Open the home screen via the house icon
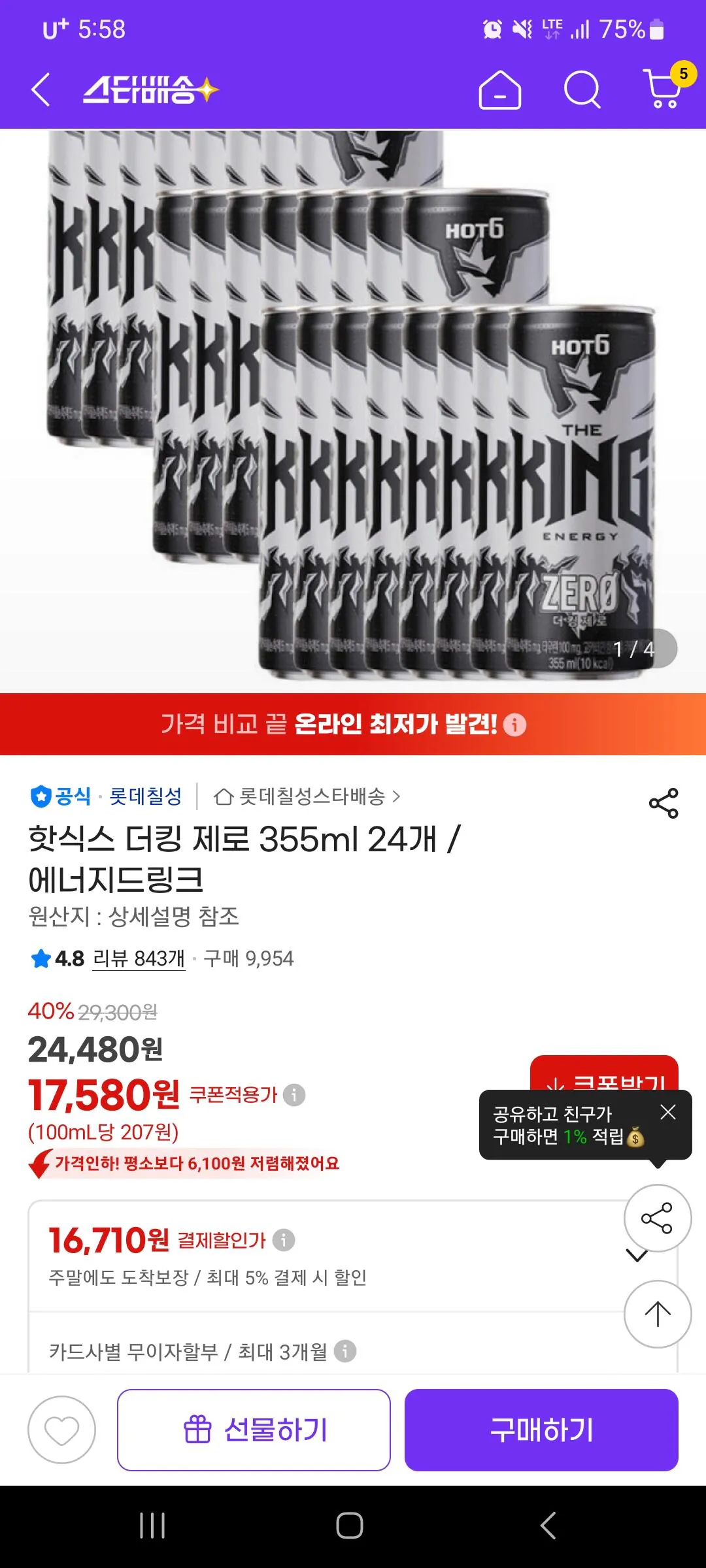Image resolution: width=706 pixels, height=1568 pixels. (499, 90)
